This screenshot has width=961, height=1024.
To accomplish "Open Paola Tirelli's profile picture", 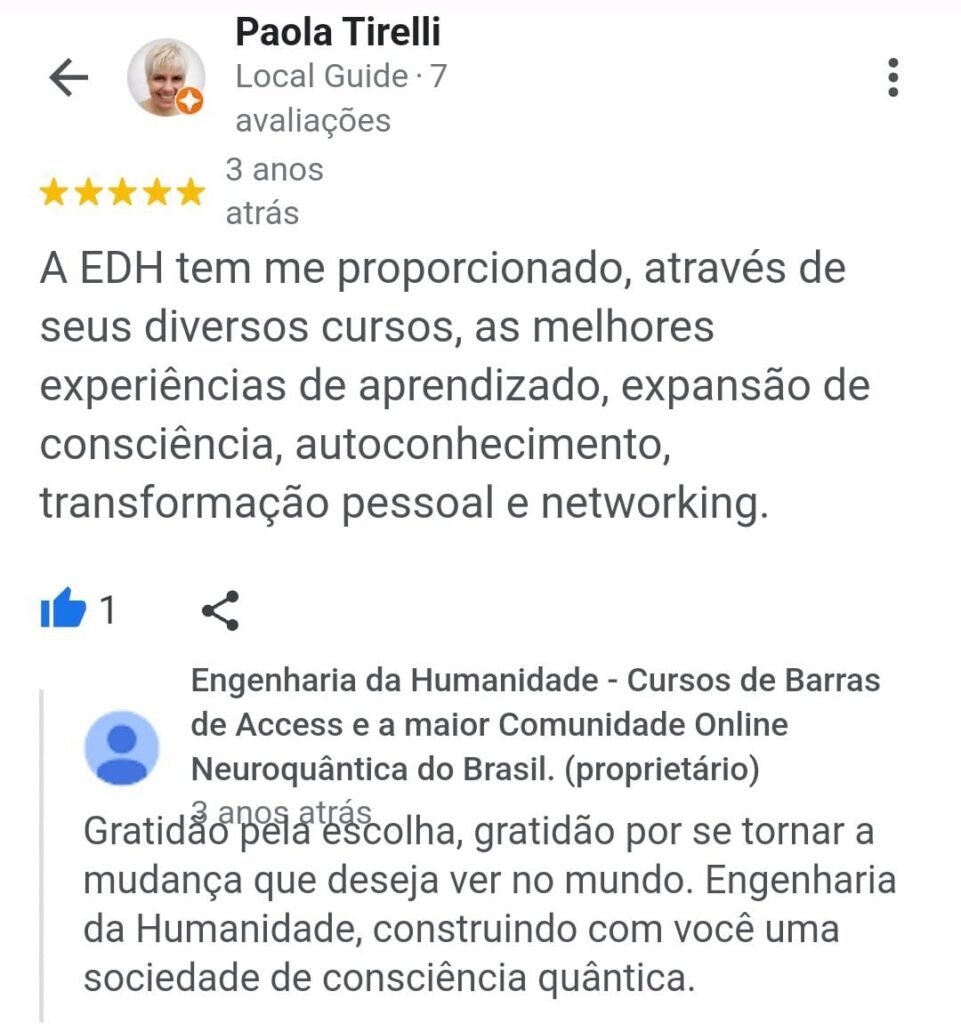I will tap(165, 78).
